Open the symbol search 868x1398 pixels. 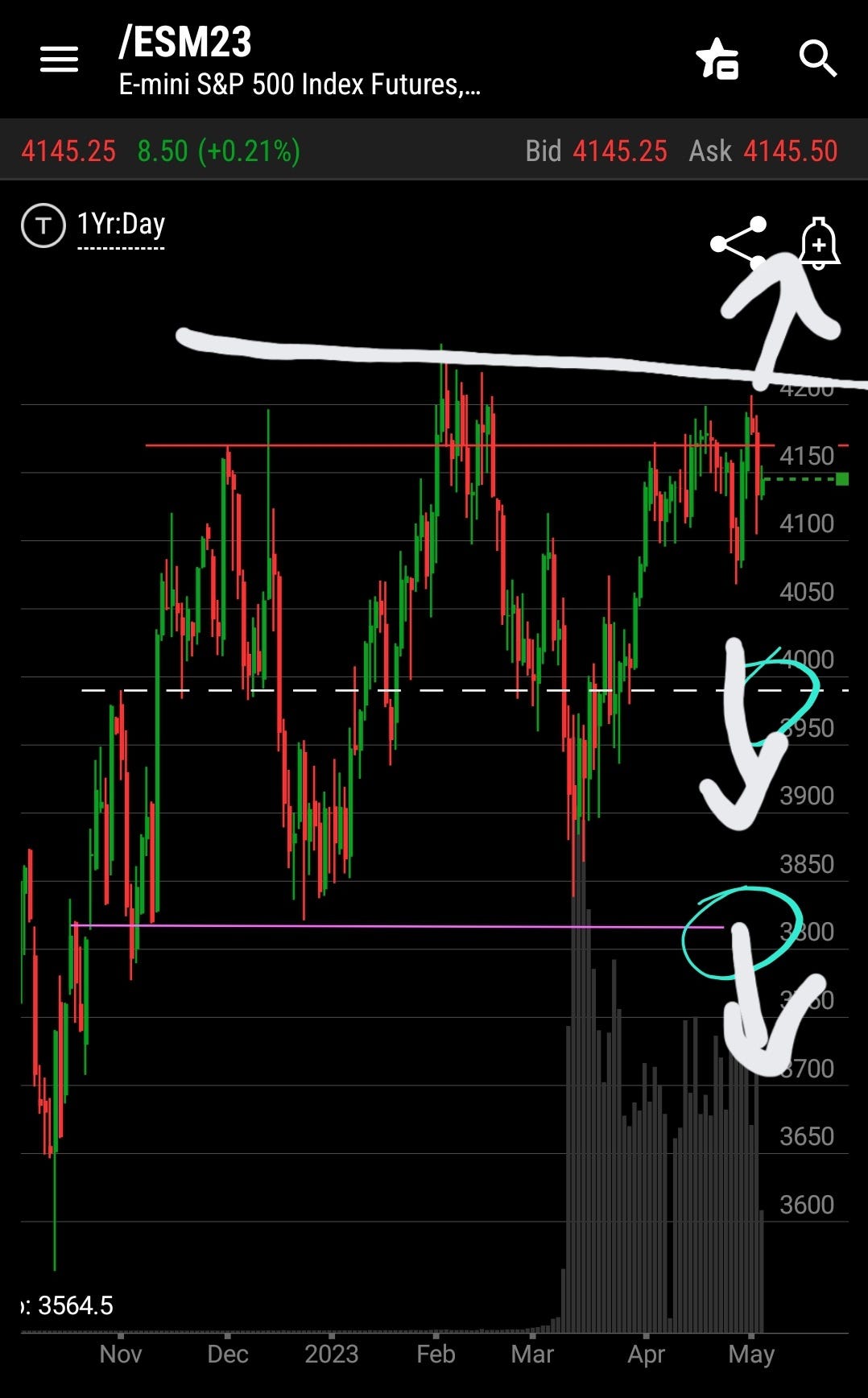pyautogui.click(x=817, y=59)
